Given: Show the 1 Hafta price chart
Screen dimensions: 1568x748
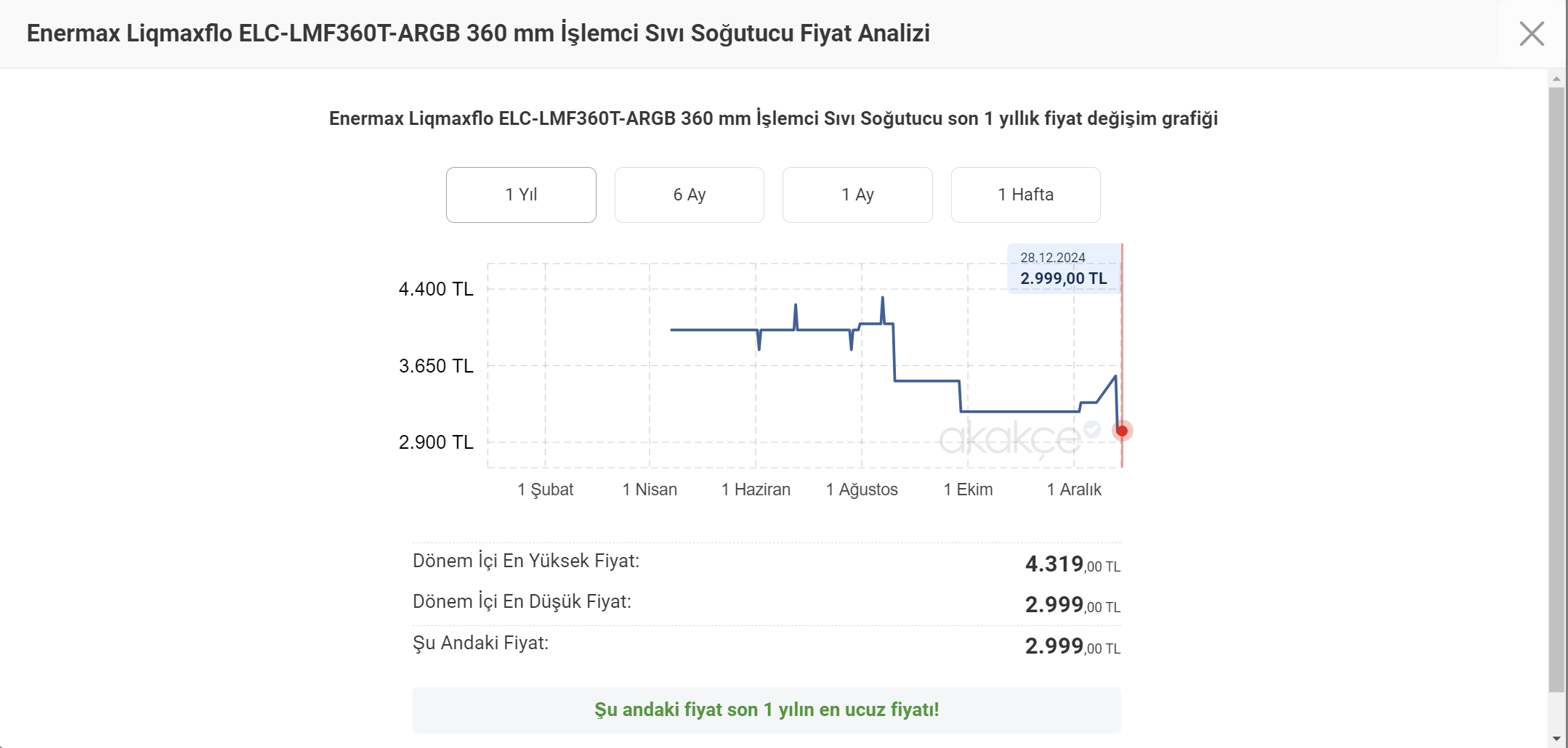Looking at the screenshot, I should 1025,195.
